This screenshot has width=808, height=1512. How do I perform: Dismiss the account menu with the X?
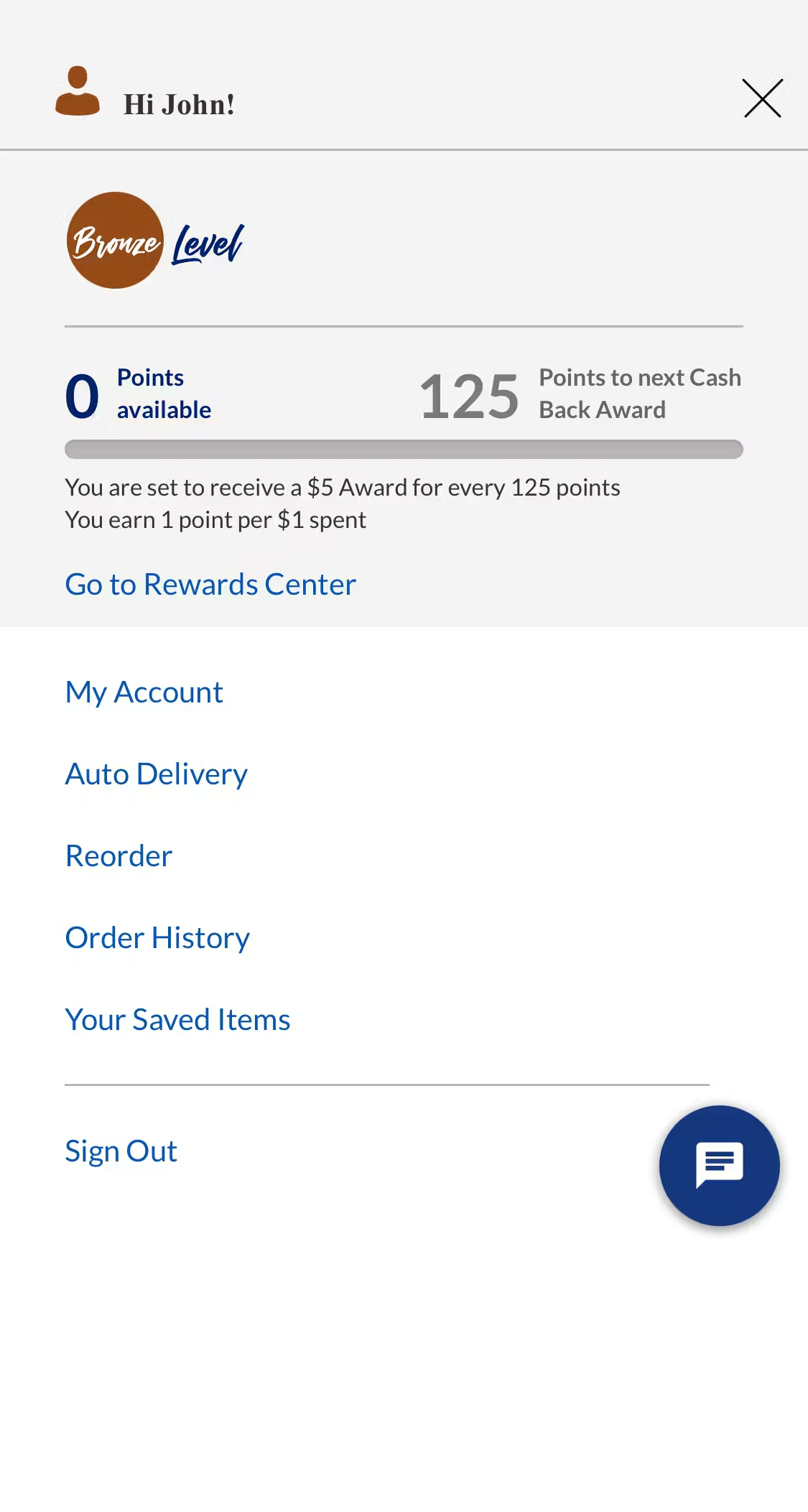coord(761,98)
